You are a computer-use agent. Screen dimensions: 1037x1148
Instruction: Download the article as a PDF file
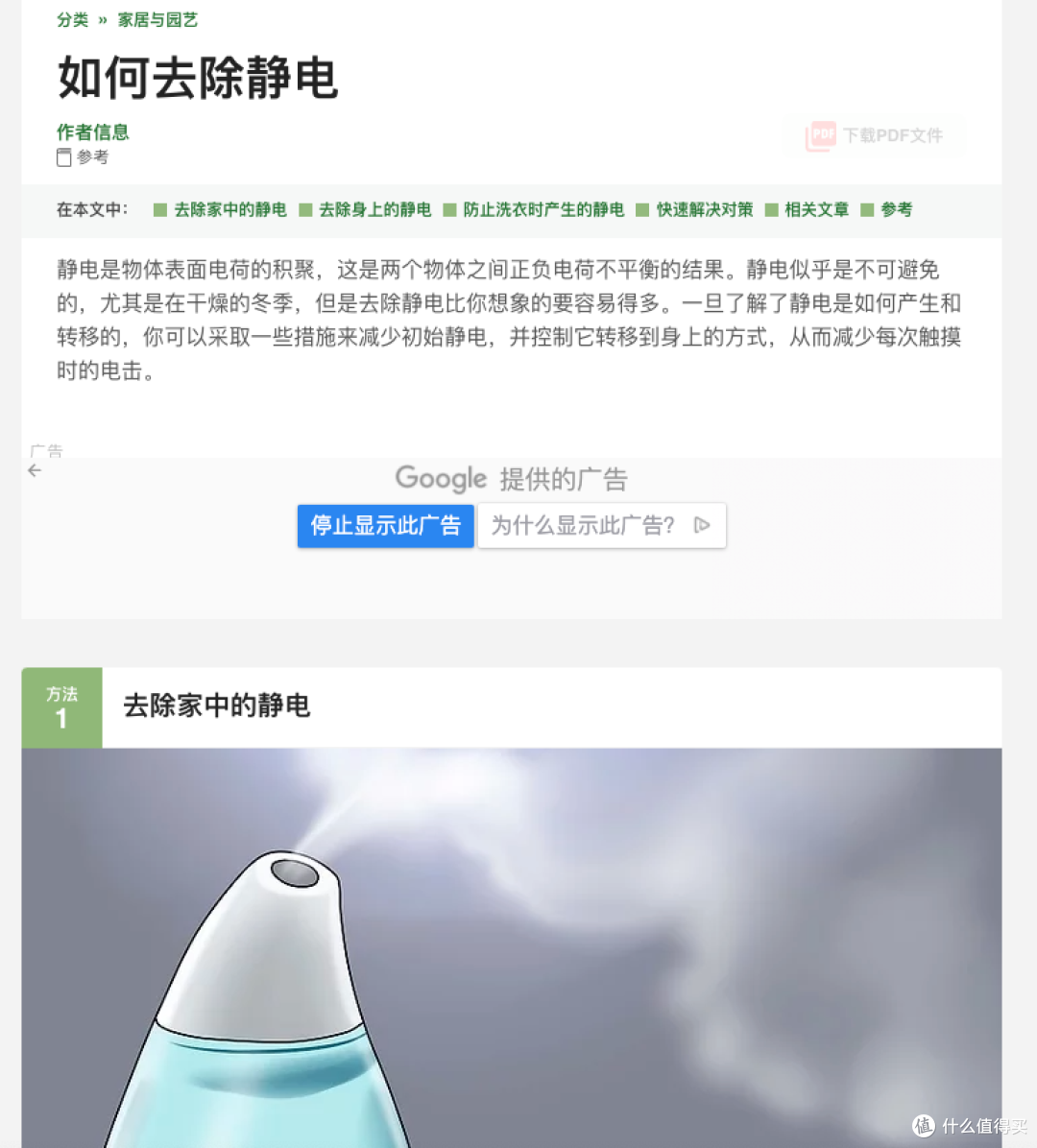coord(876,135)
